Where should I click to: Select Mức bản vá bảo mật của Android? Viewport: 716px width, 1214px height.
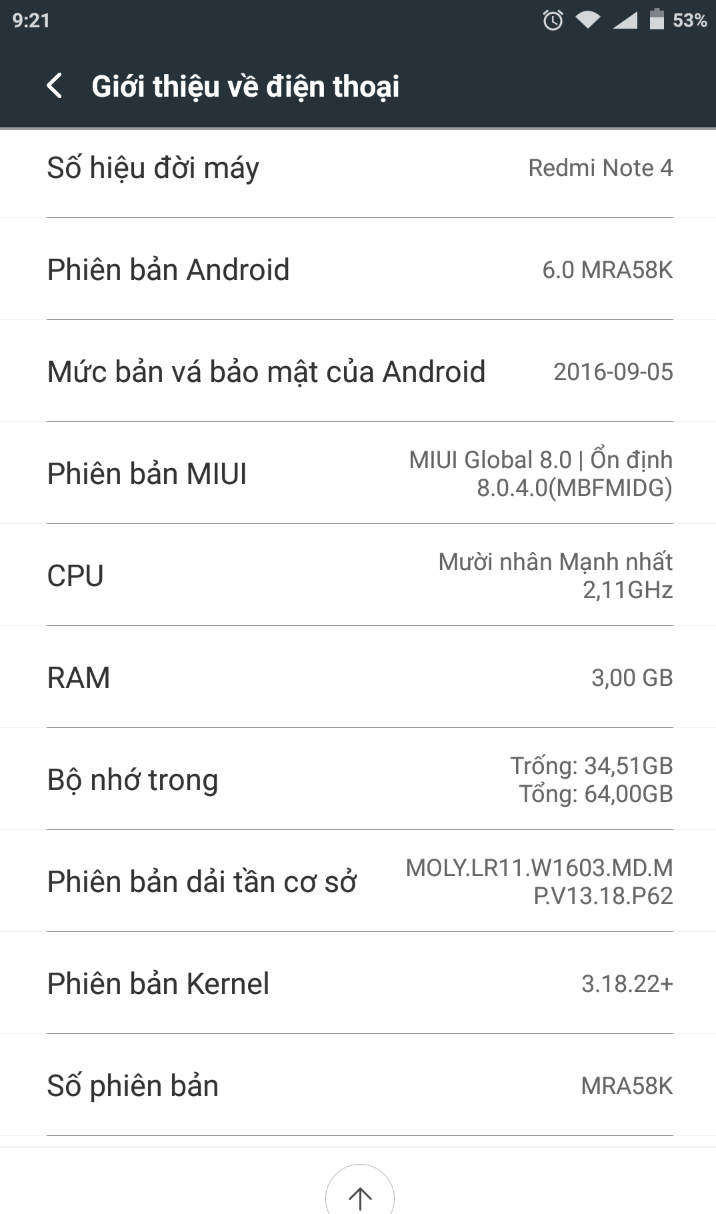point(358,372)
